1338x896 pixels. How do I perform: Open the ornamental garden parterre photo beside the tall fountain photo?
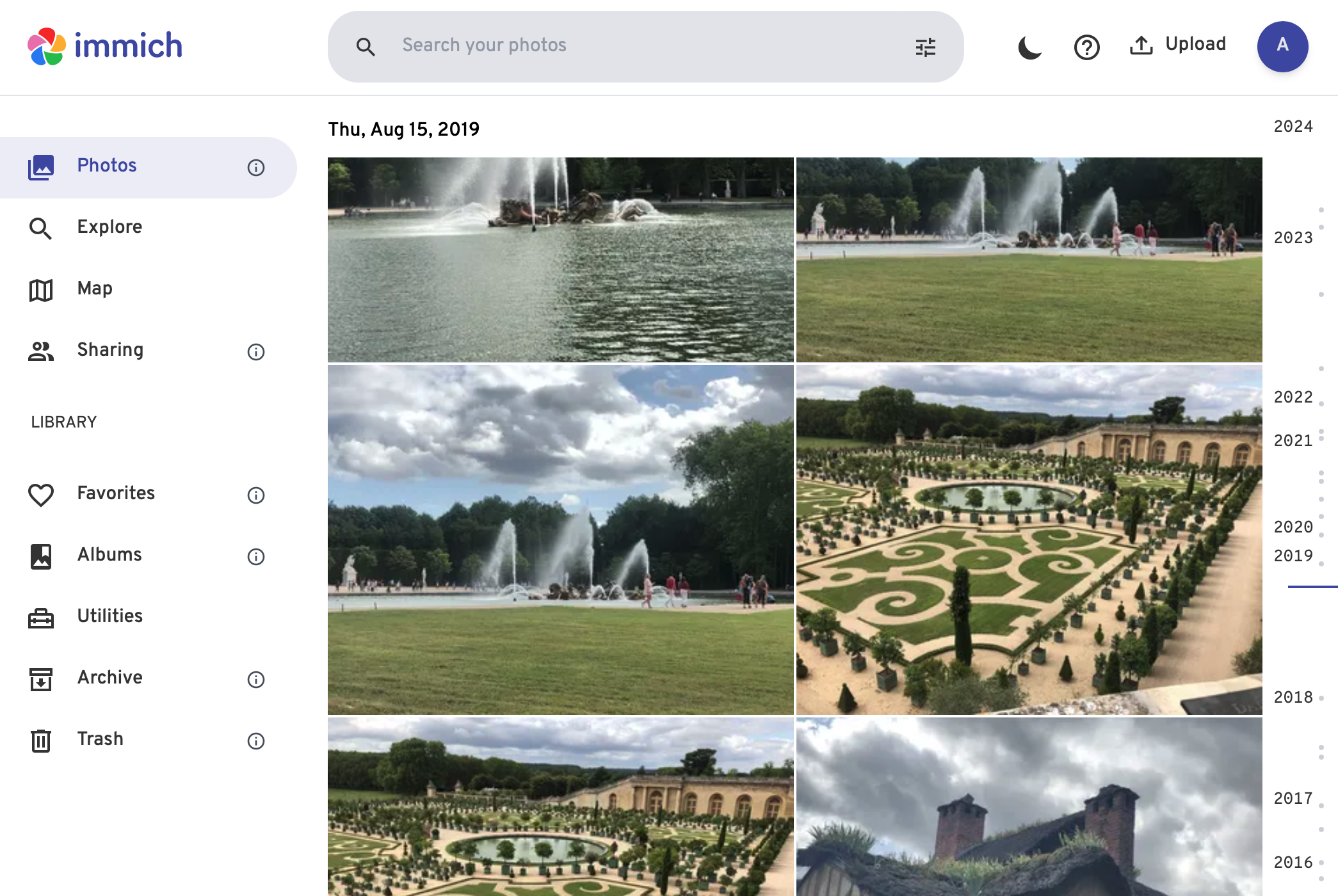[1029, 539]
